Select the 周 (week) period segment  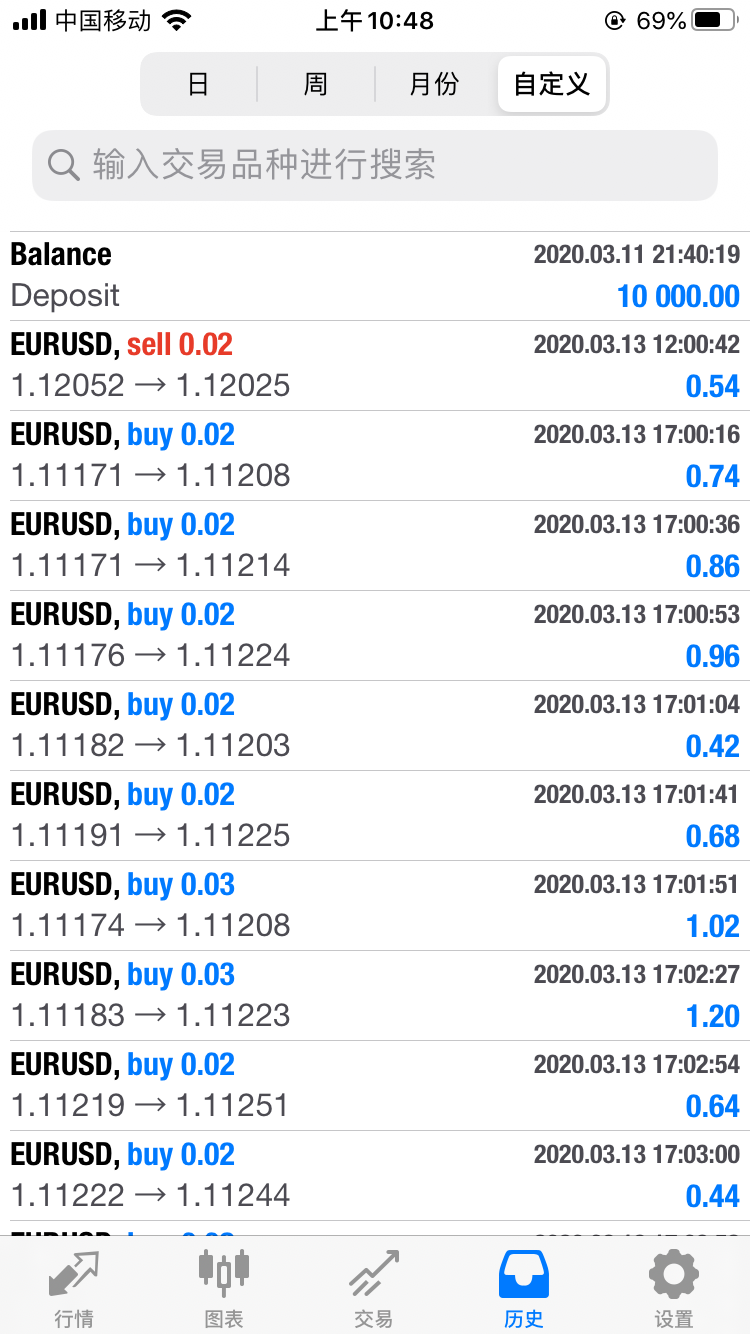pyautogui.click(x=316, y=84)
